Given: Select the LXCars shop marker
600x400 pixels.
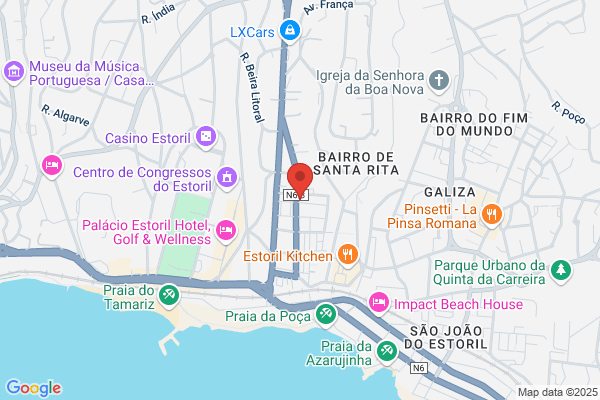Looking at the screenshot, I should tap(290, 31).
